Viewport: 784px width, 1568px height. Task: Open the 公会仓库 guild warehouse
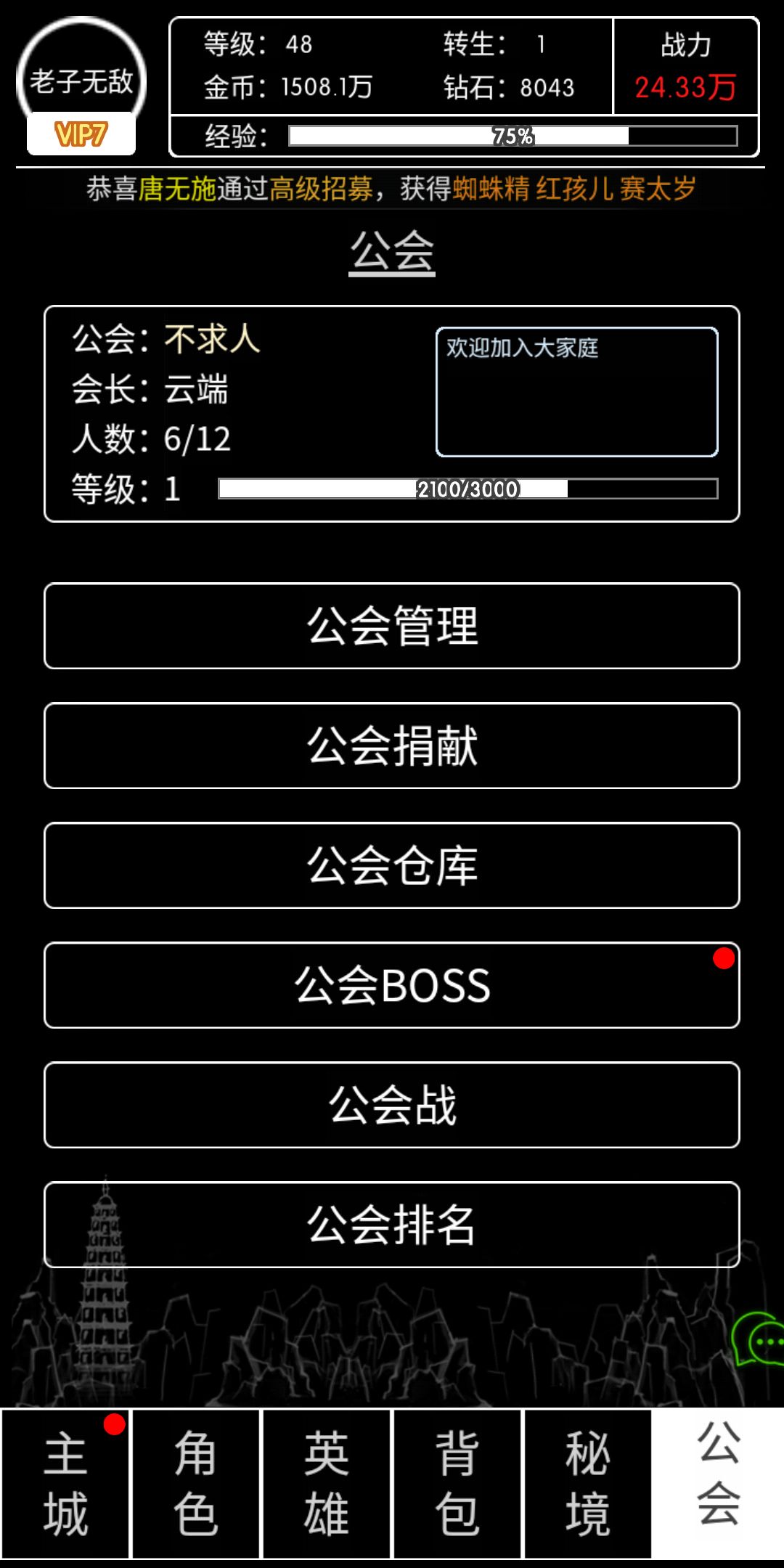pos(392,867)
